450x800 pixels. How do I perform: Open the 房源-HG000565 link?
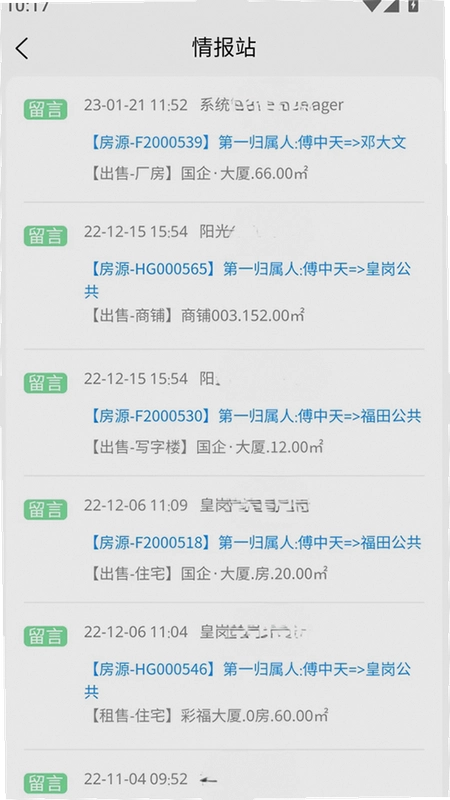154,269
